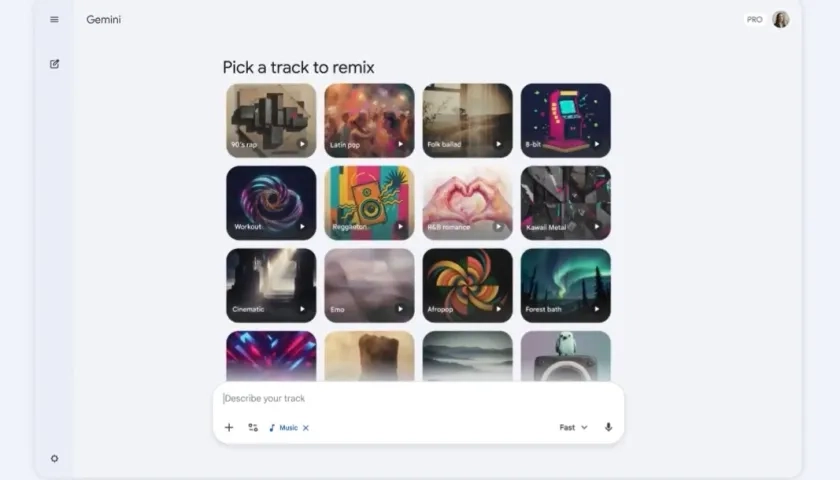Open the hamburger menu
This screenshot has width=840, height=480.
(x=54, y=19)
